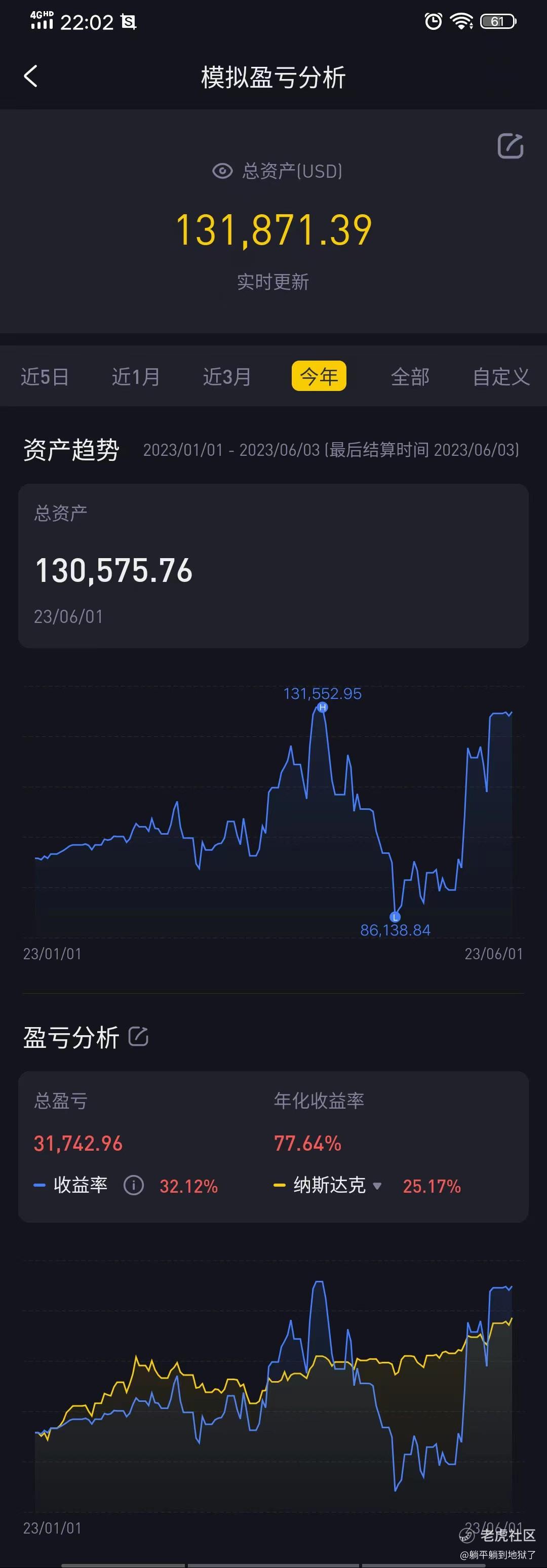The width and height of the screenshot is (547, 1568).
Task: Select the 今年 range tab
Action: click(319, 376)
